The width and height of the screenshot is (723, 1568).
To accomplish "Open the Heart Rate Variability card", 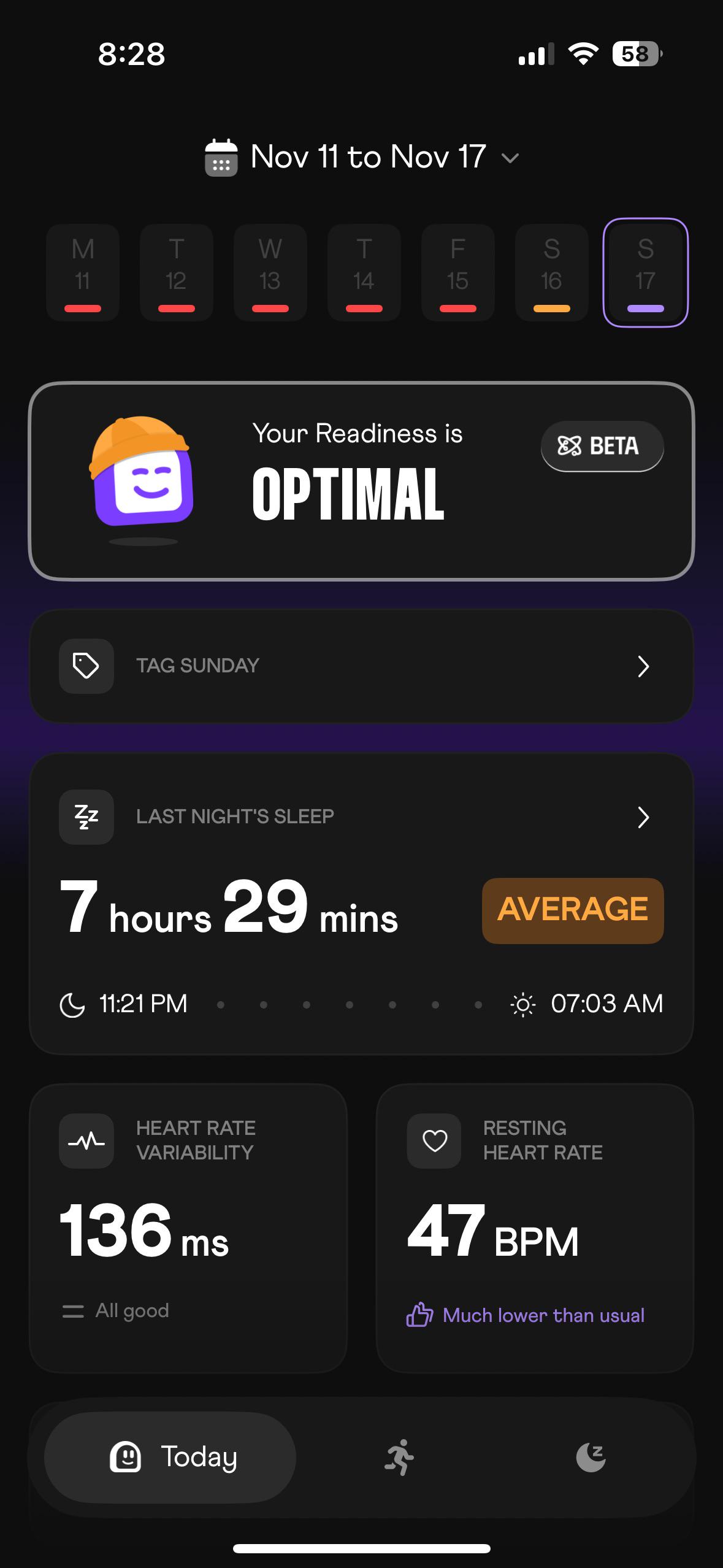I will point(188,1227).
